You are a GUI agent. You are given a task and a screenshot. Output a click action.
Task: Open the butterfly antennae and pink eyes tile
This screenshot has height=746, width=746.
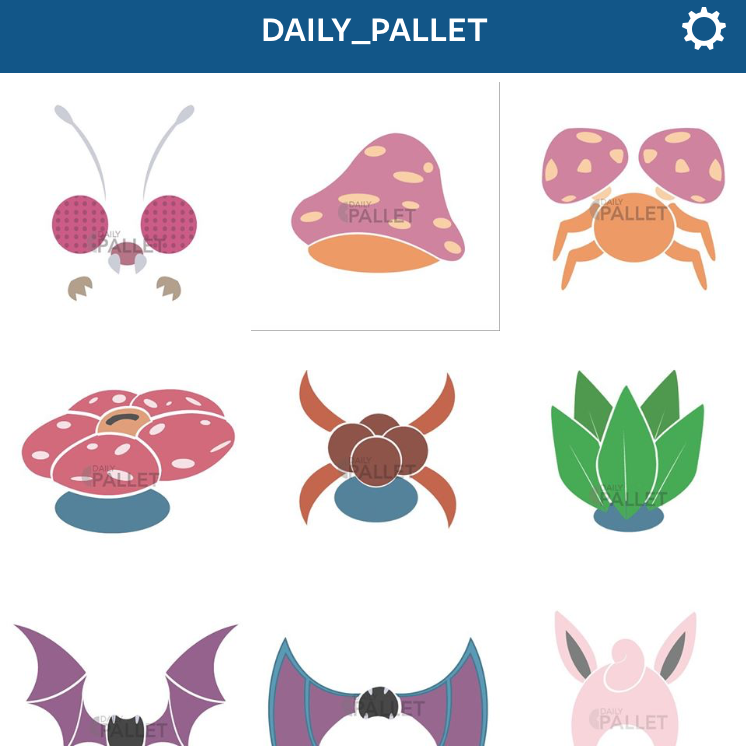(x=124, y=206)
